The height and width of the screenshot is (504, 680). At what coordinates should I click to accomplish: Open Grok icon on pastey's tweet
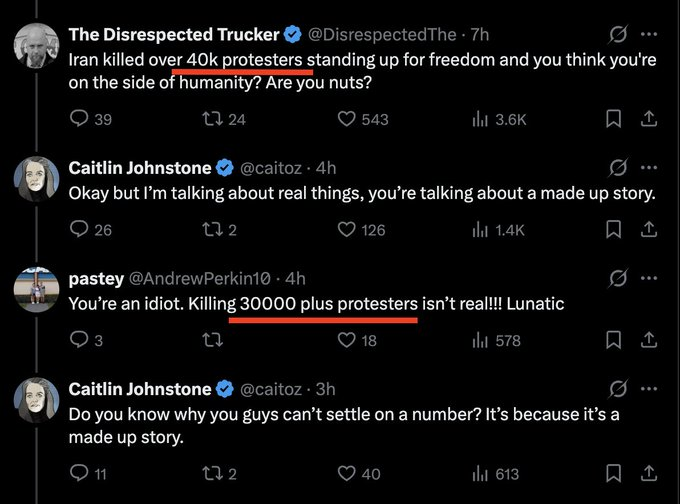618,277
